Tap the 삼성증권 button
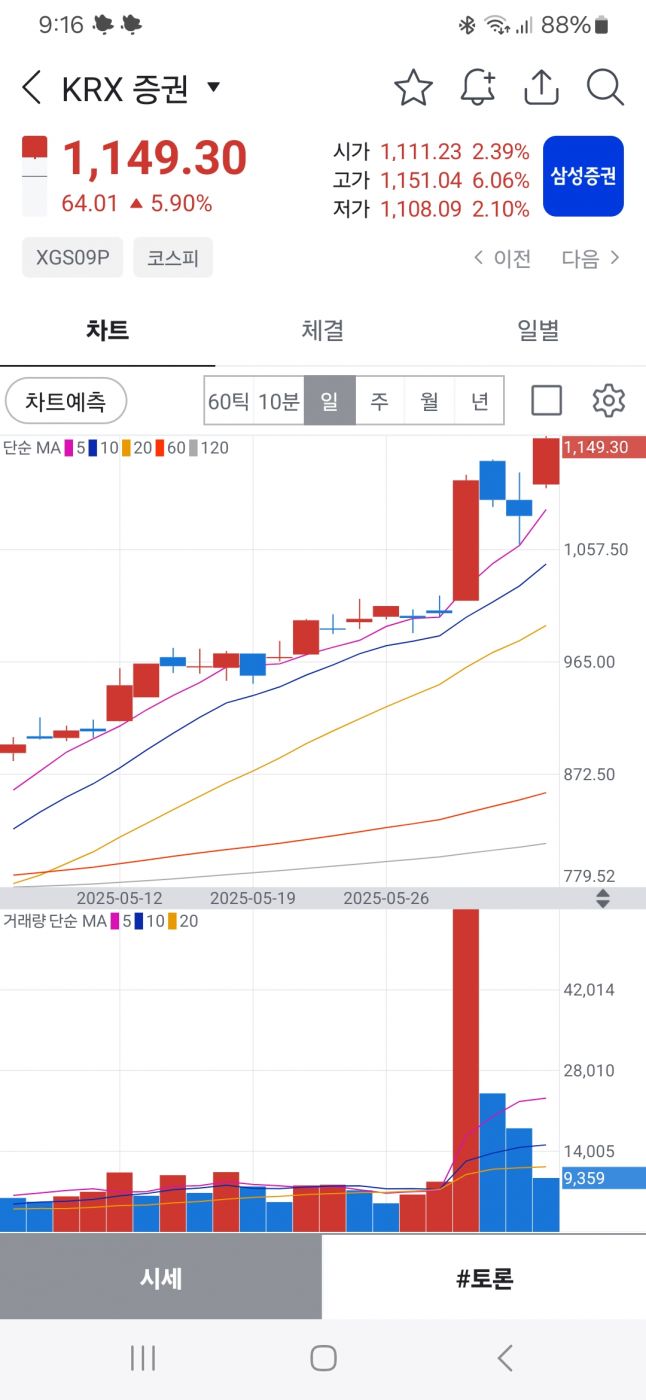Viewport: 646px width, 1400px height. tap(583, 177)
